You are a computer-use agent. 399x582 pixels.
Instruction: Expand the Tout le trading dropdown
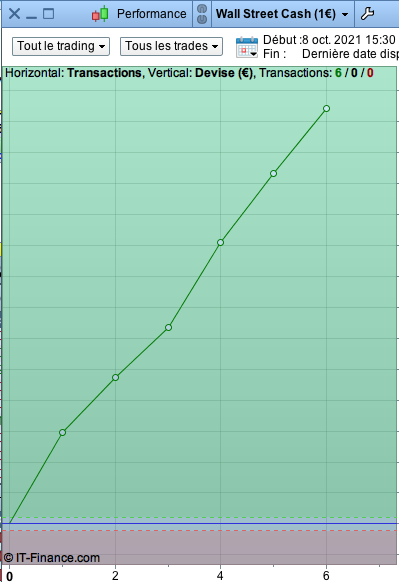pos(61,46)
